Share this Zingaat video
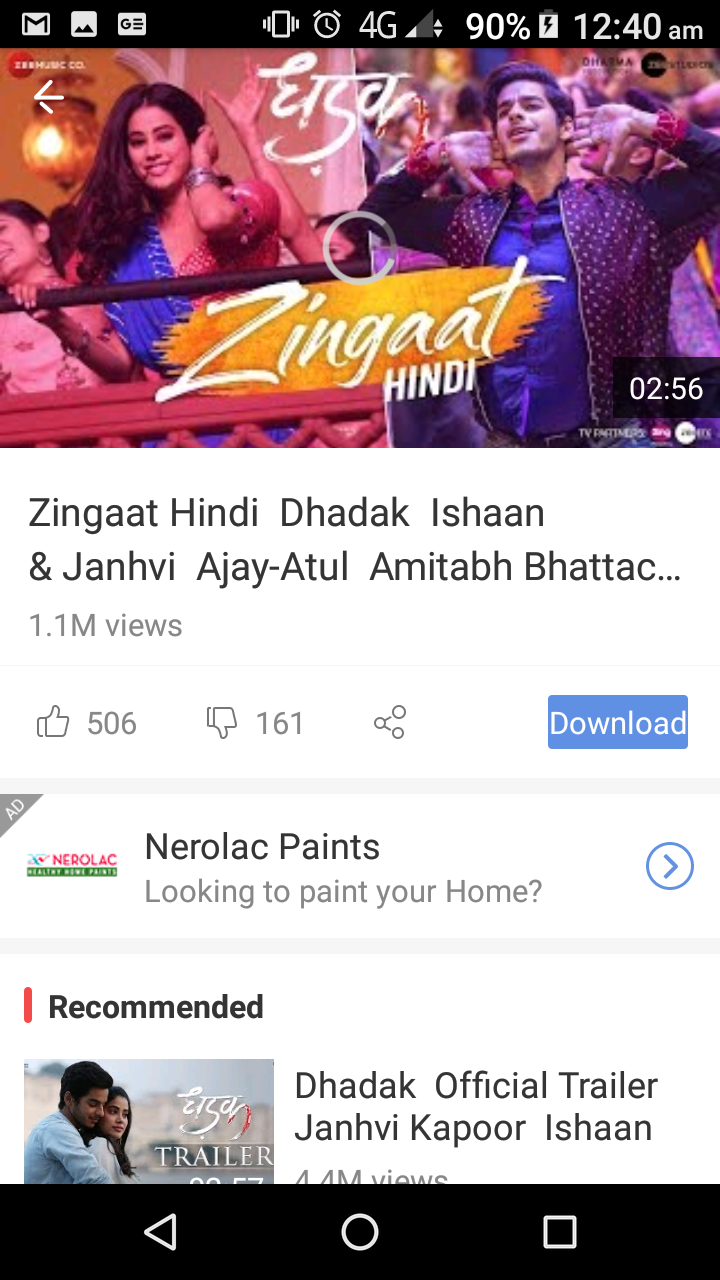The width and height of the screenshot is (720, 1280). 389,722
